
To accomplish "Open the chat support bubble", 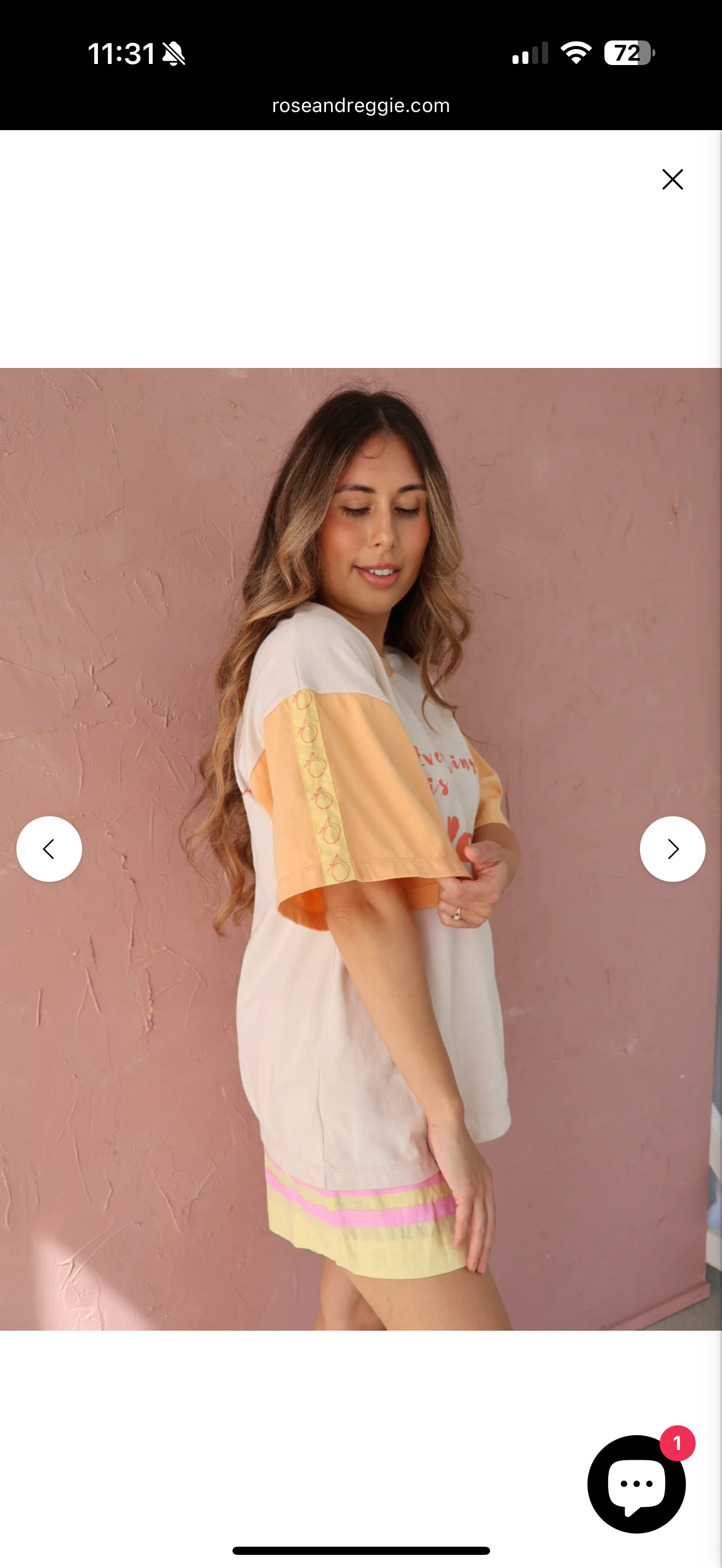I will pyautogui.click(x=636, y=1484).
